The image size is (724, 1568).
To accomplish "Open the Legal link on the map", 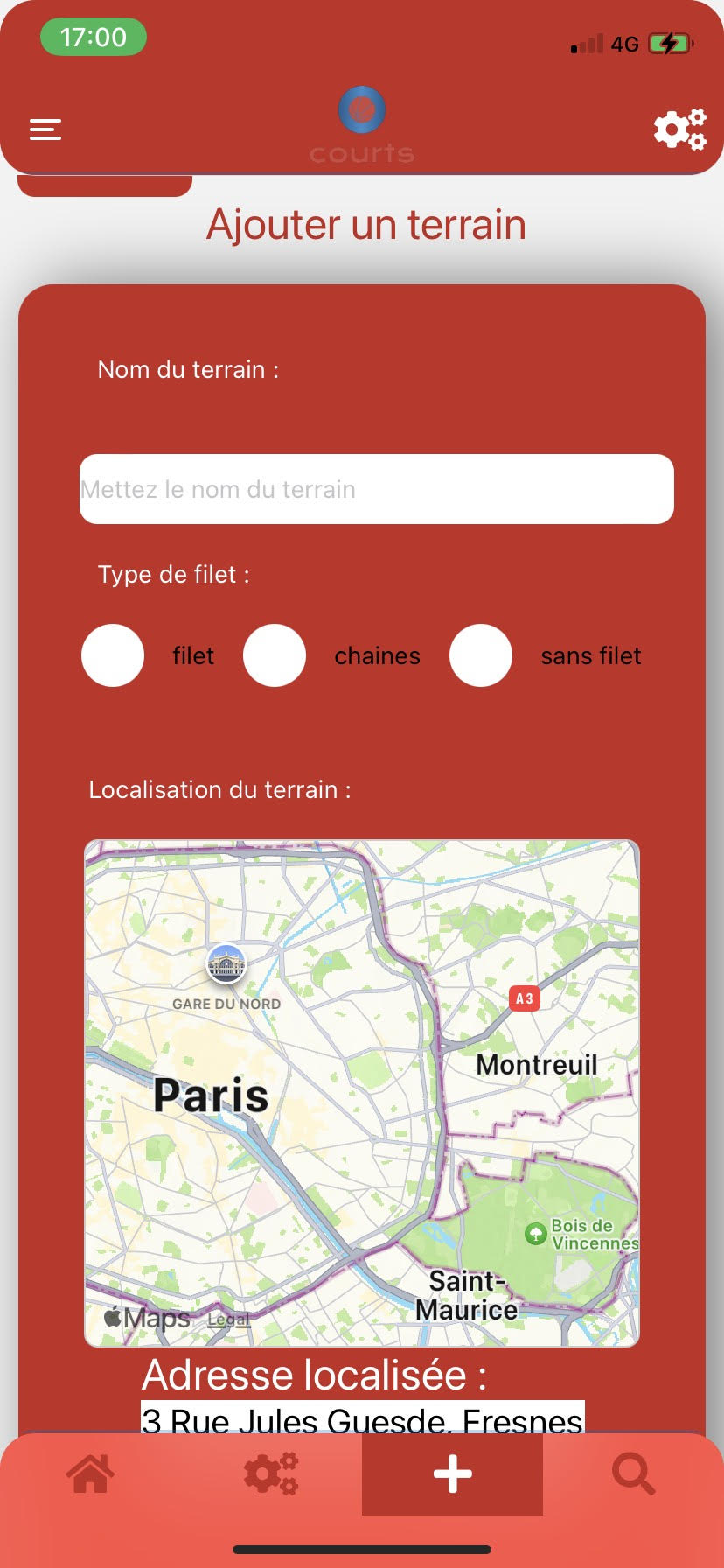I will point(227,1319).
